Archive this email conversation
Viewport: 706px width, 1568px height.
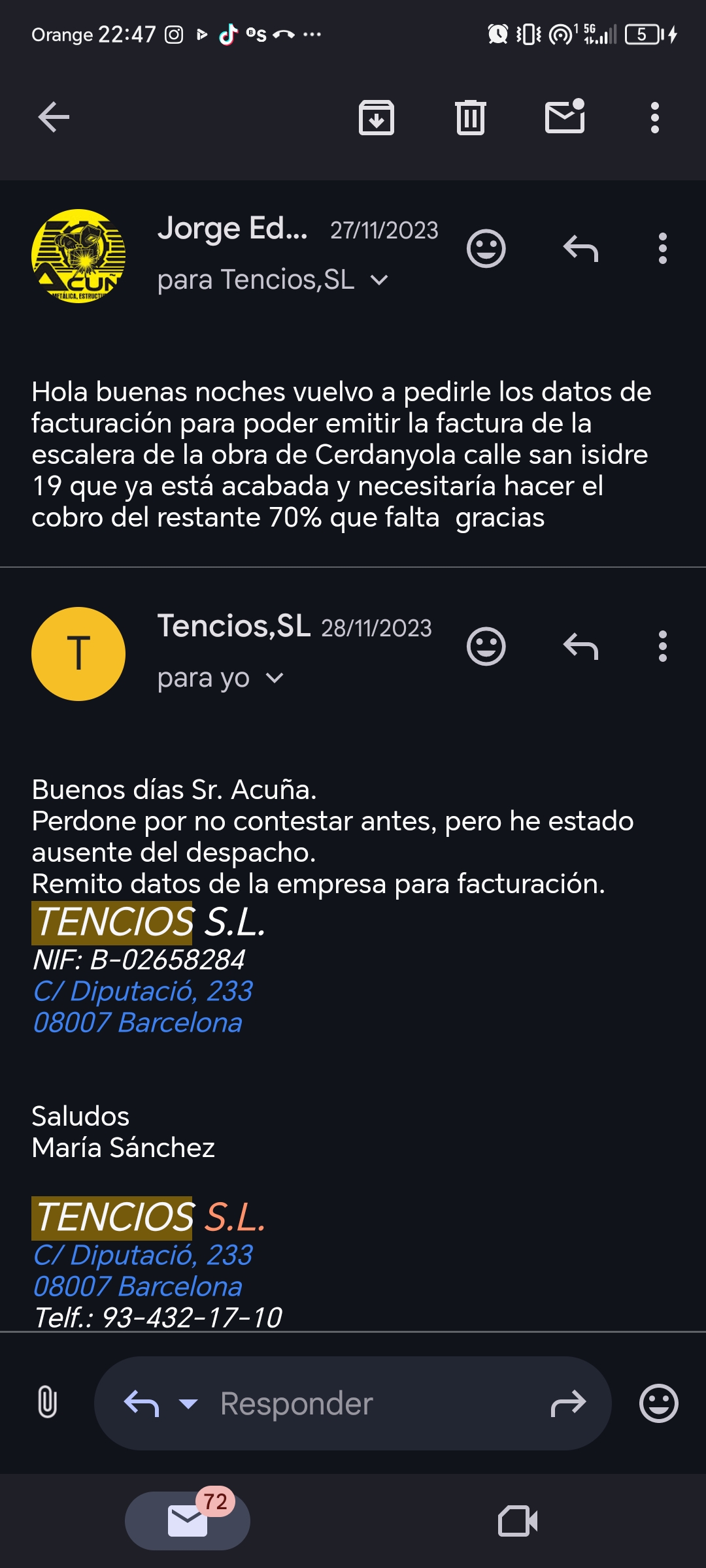point(377,118)
